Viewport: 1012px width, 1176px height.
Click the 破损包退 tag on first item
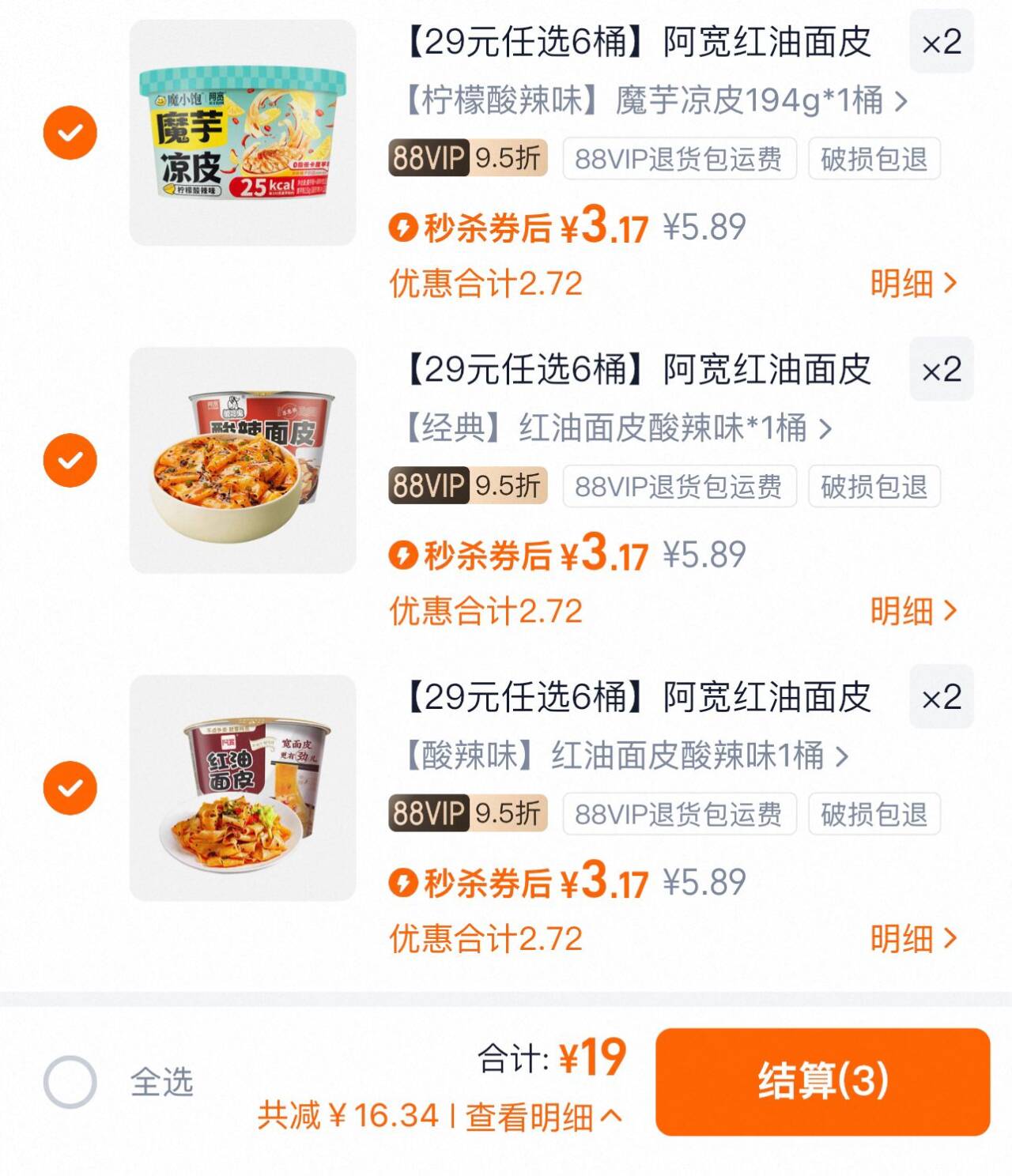pyautogui.click(x=874, y=158)
